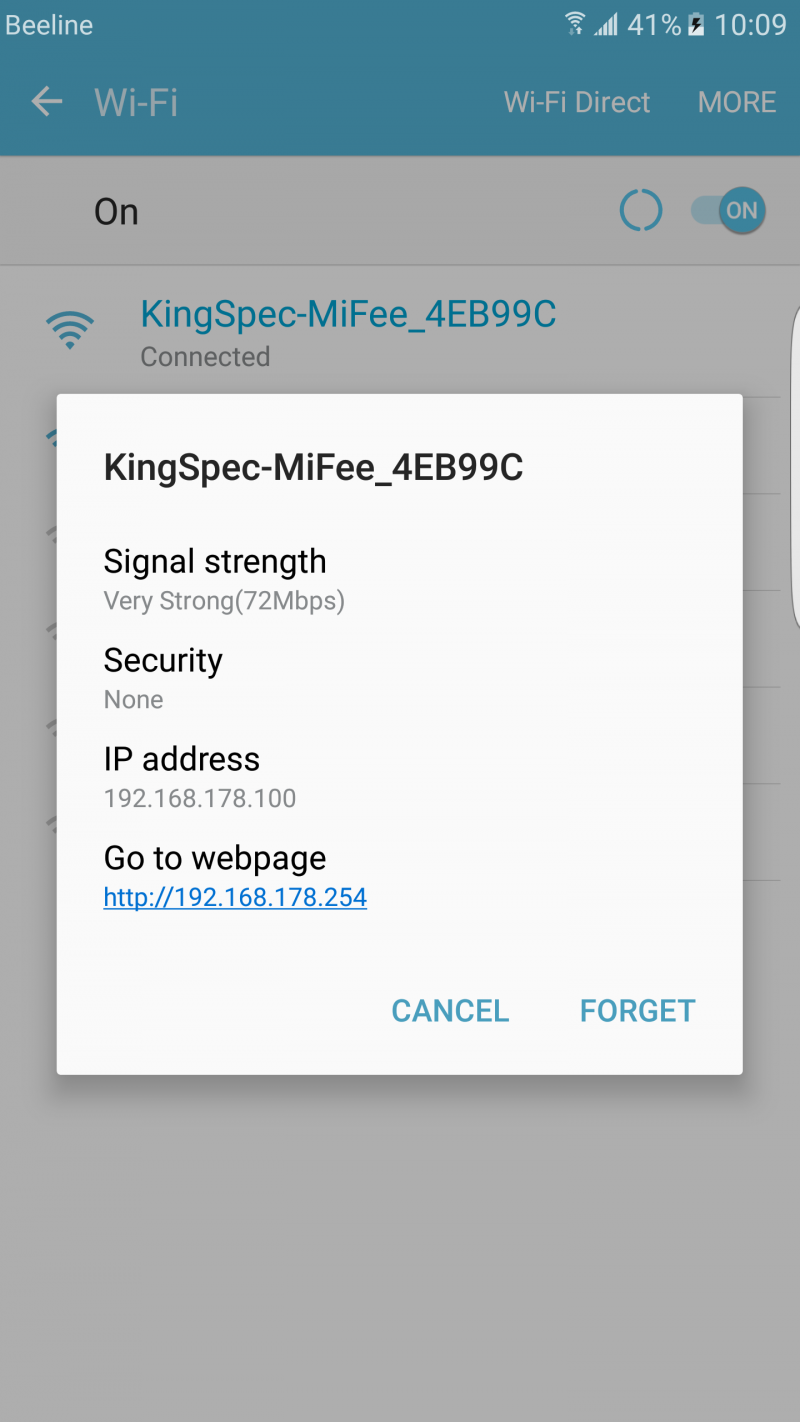The height and width of the screenshot is (1422, 800).
Task: Open the http://192.168.178.254 webpage link
Action: 235,897
